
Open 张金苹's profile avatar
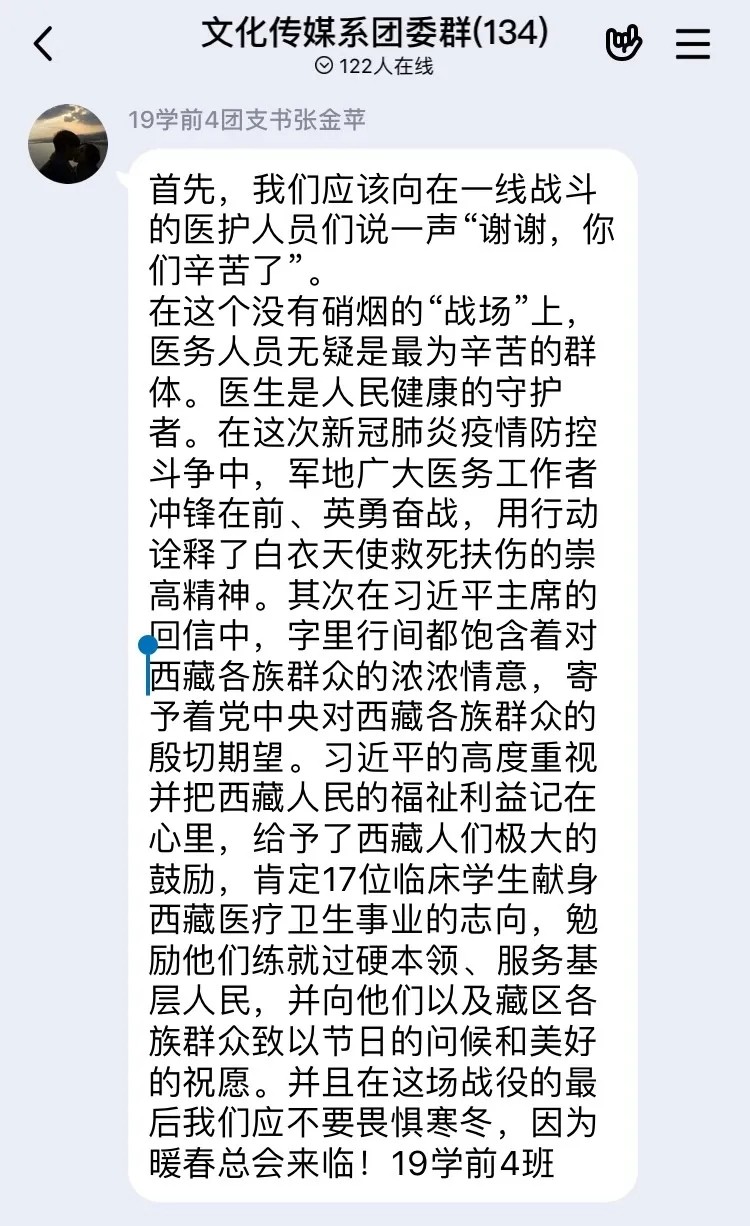pos(68,144)
